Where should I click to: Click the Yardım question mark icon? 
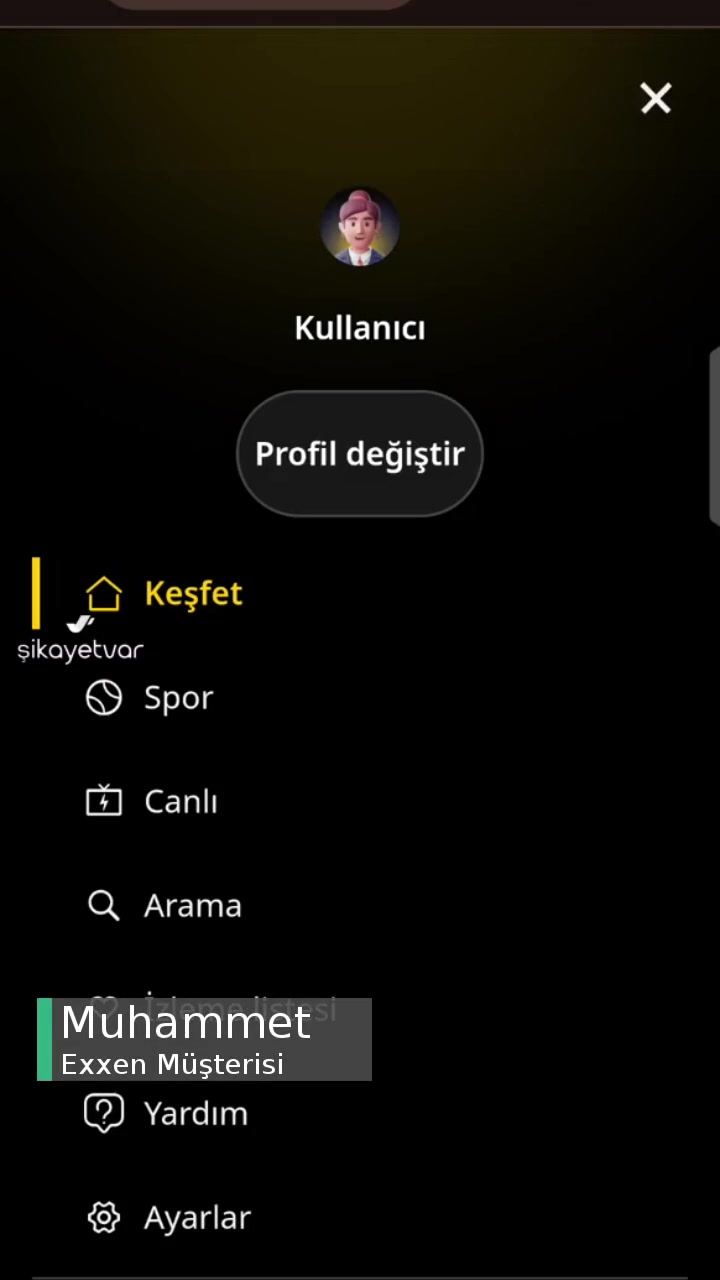[x=104, y=1113]
